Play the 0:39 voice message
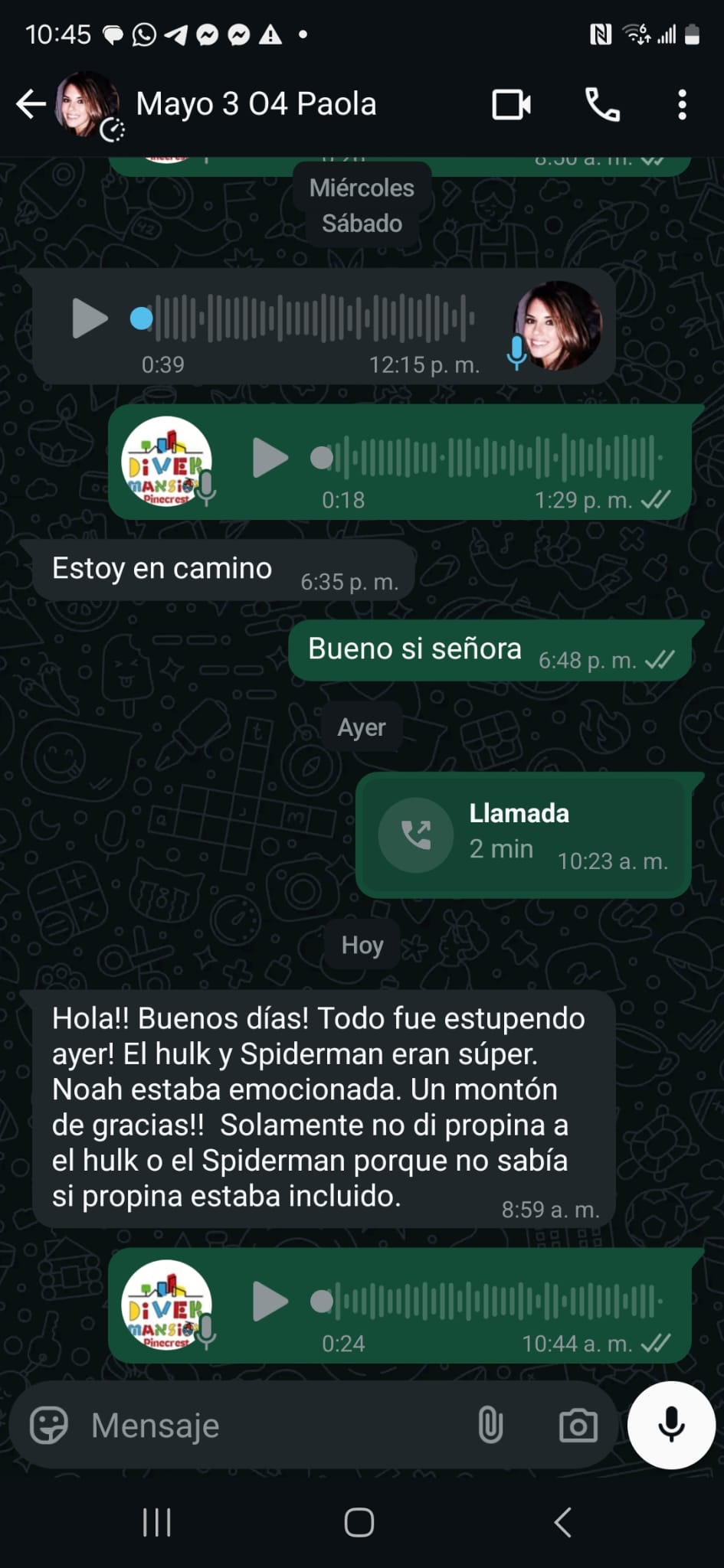The image size is (724, 1568). (x=90, y=318)
